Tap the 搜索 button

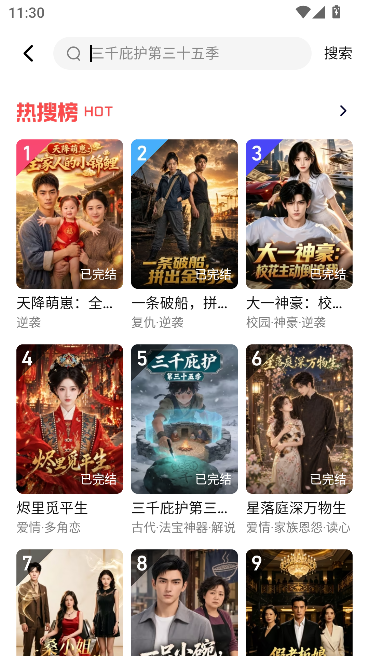pyautogui.click(x=338, y=54)
